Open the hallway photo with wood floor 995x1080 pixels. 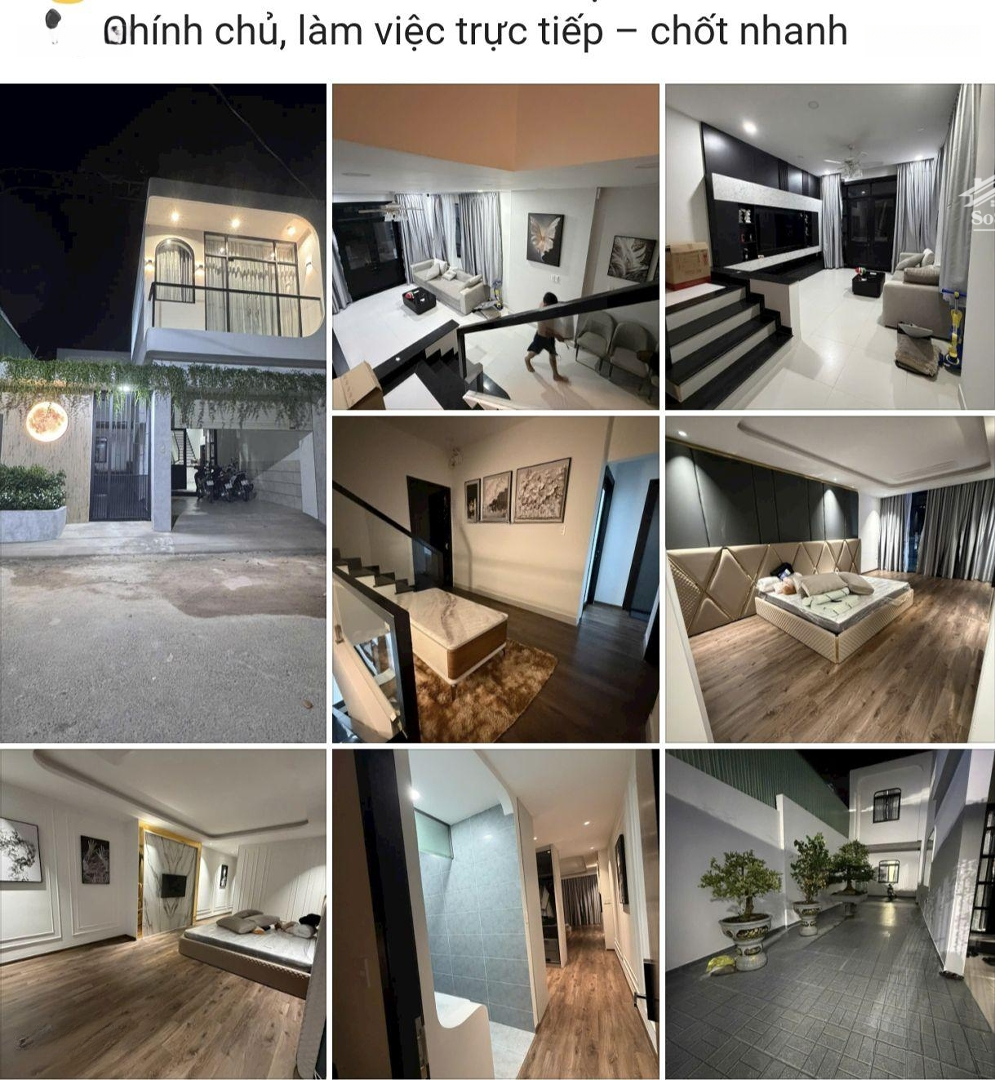click(x=496, y=913)
